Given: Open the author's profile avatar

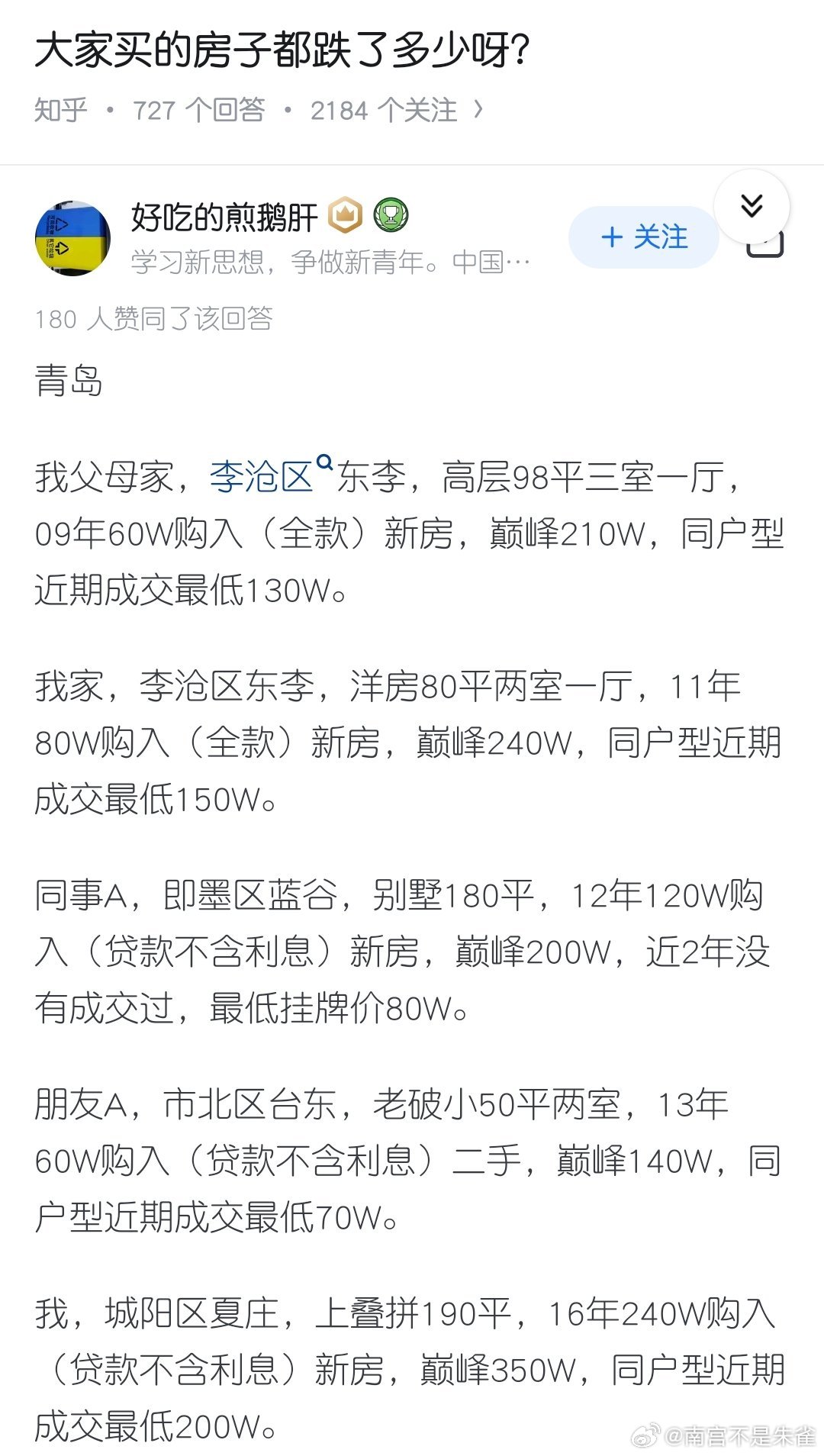Looking at the screenshot, I should (x=72, y=238).
